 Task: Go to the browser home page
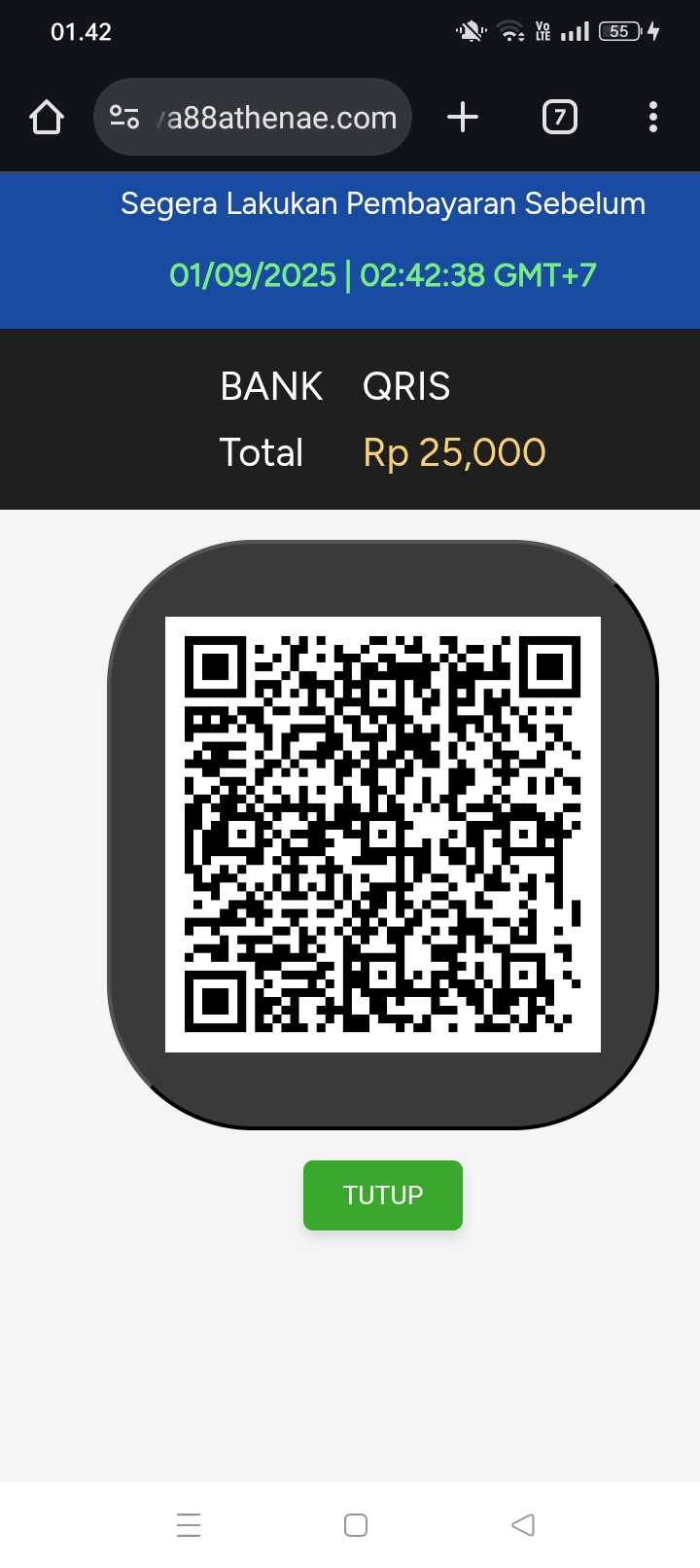point(46,118)
